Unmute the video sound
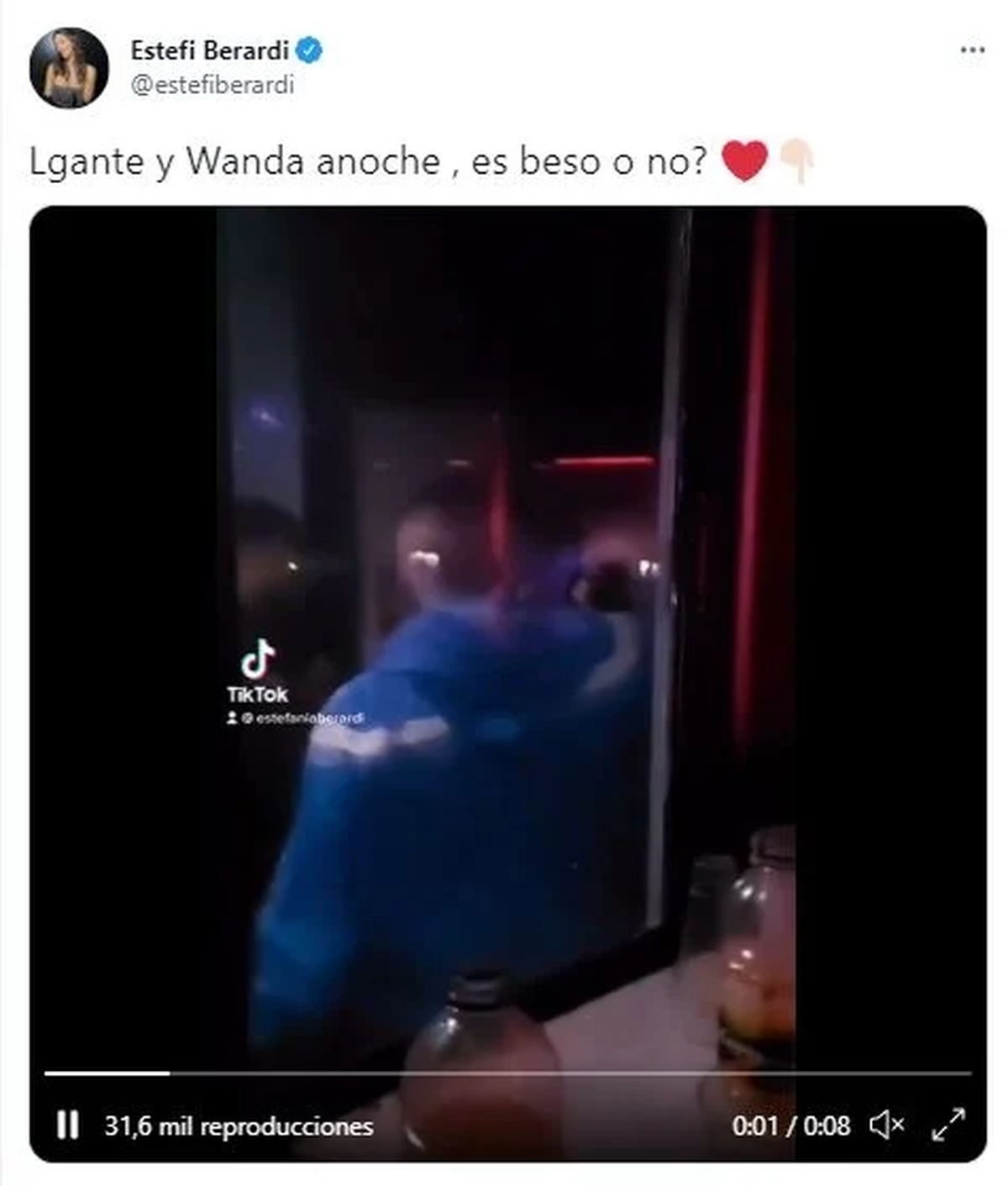1008x1186 pixels. point(886,1125)
